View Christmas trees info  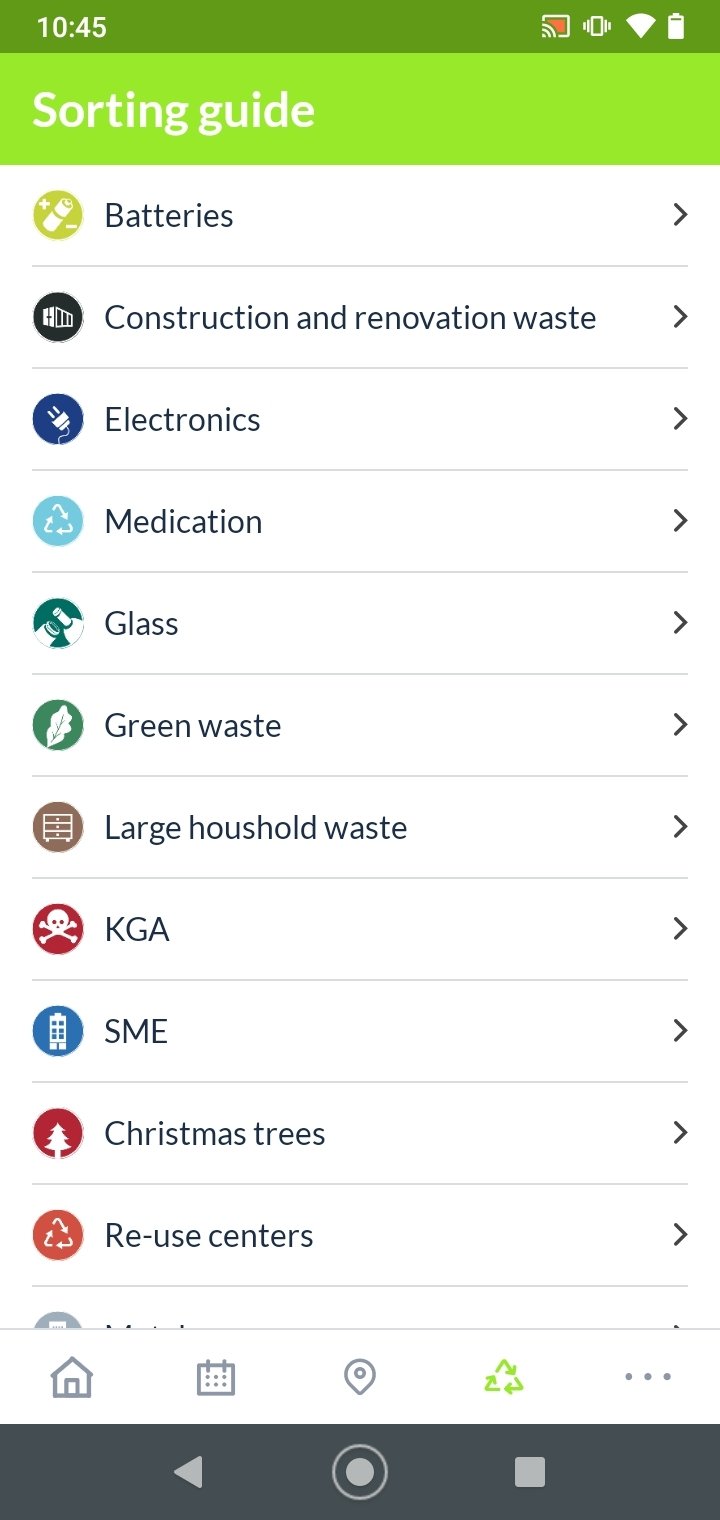pyautogui.click(x=360, y=1133)
